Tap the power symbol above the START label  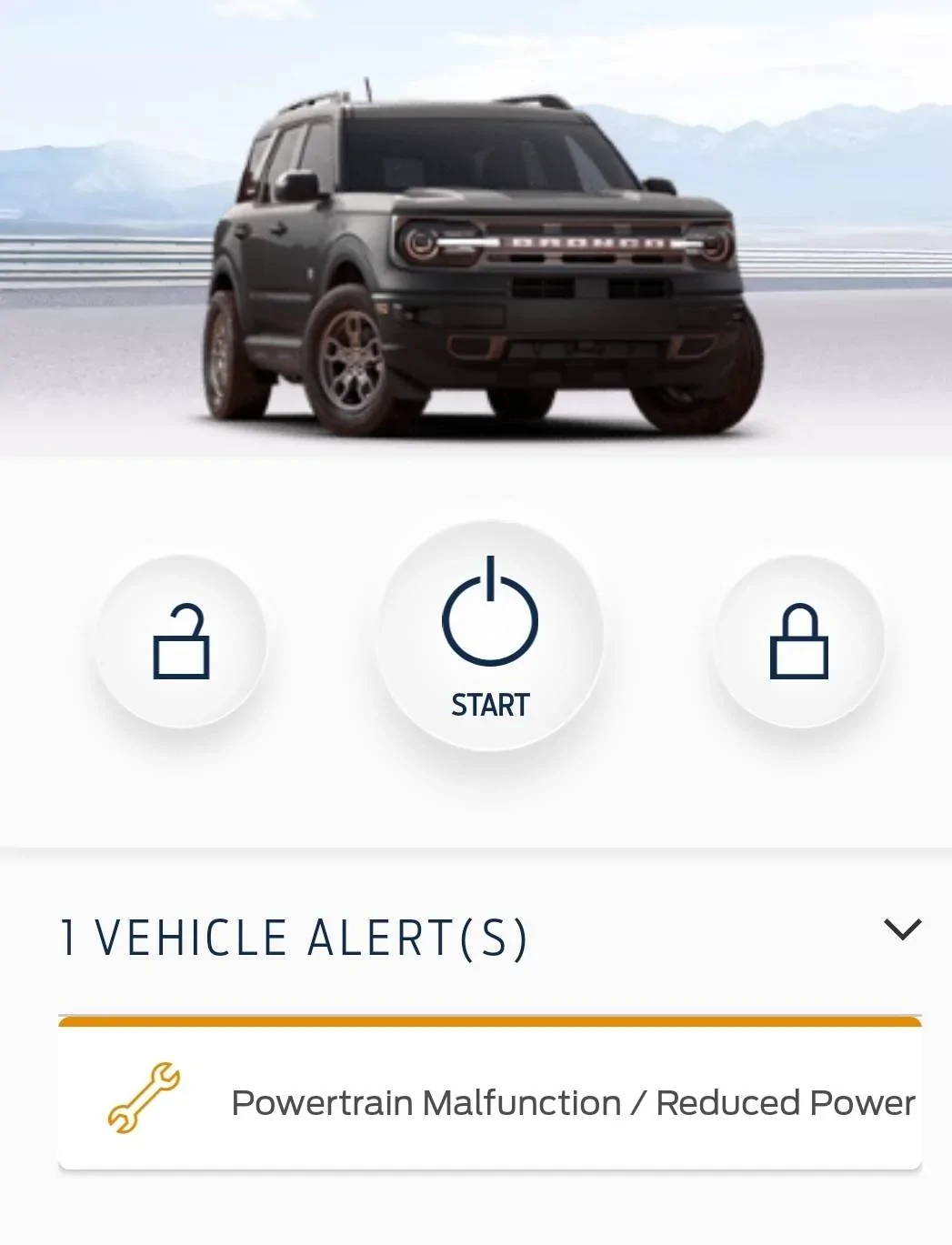coord(489,609)
